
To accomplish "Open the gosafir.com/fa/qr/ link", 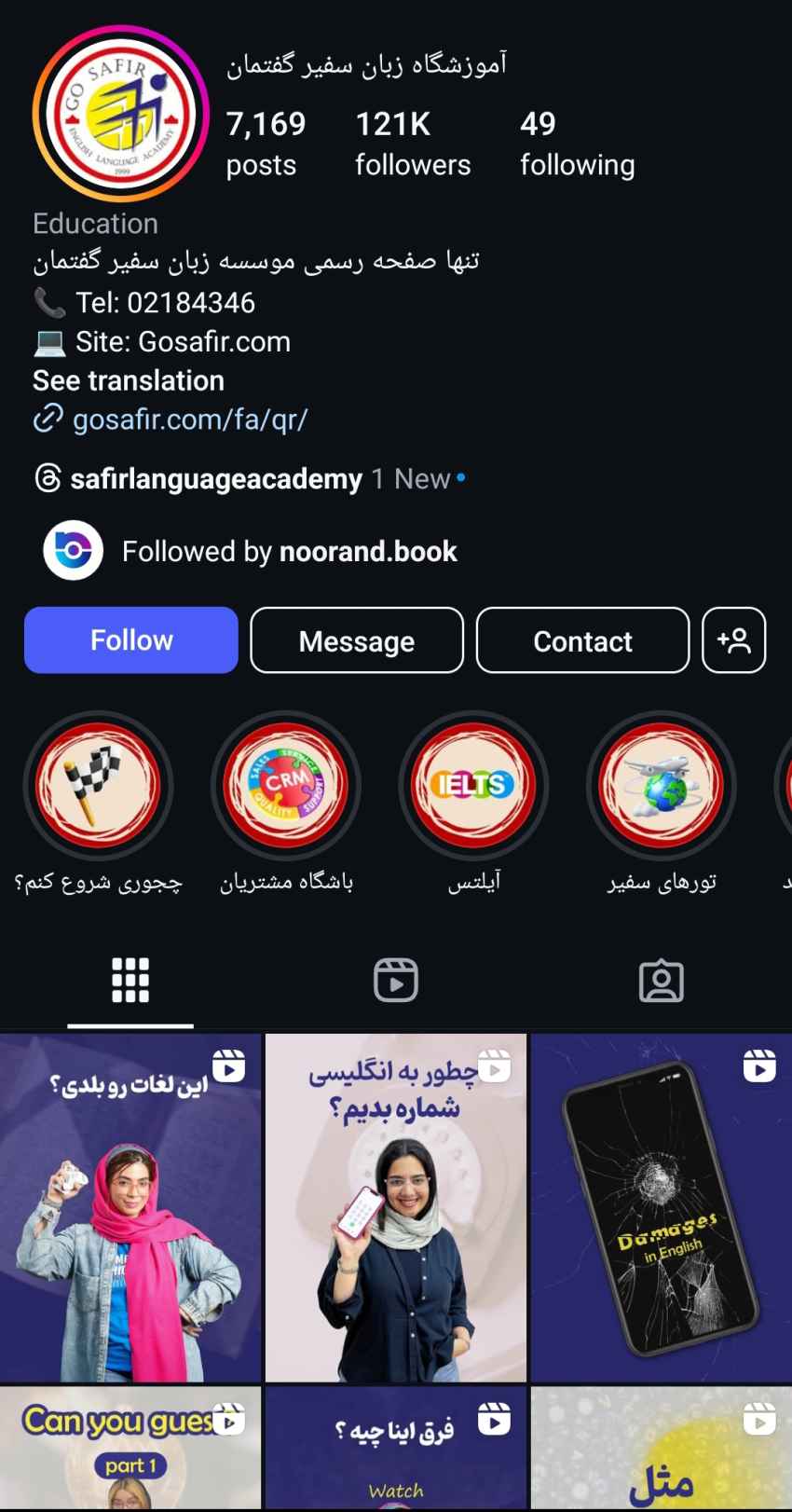I will pyautogui.click(x=190, y=419).
